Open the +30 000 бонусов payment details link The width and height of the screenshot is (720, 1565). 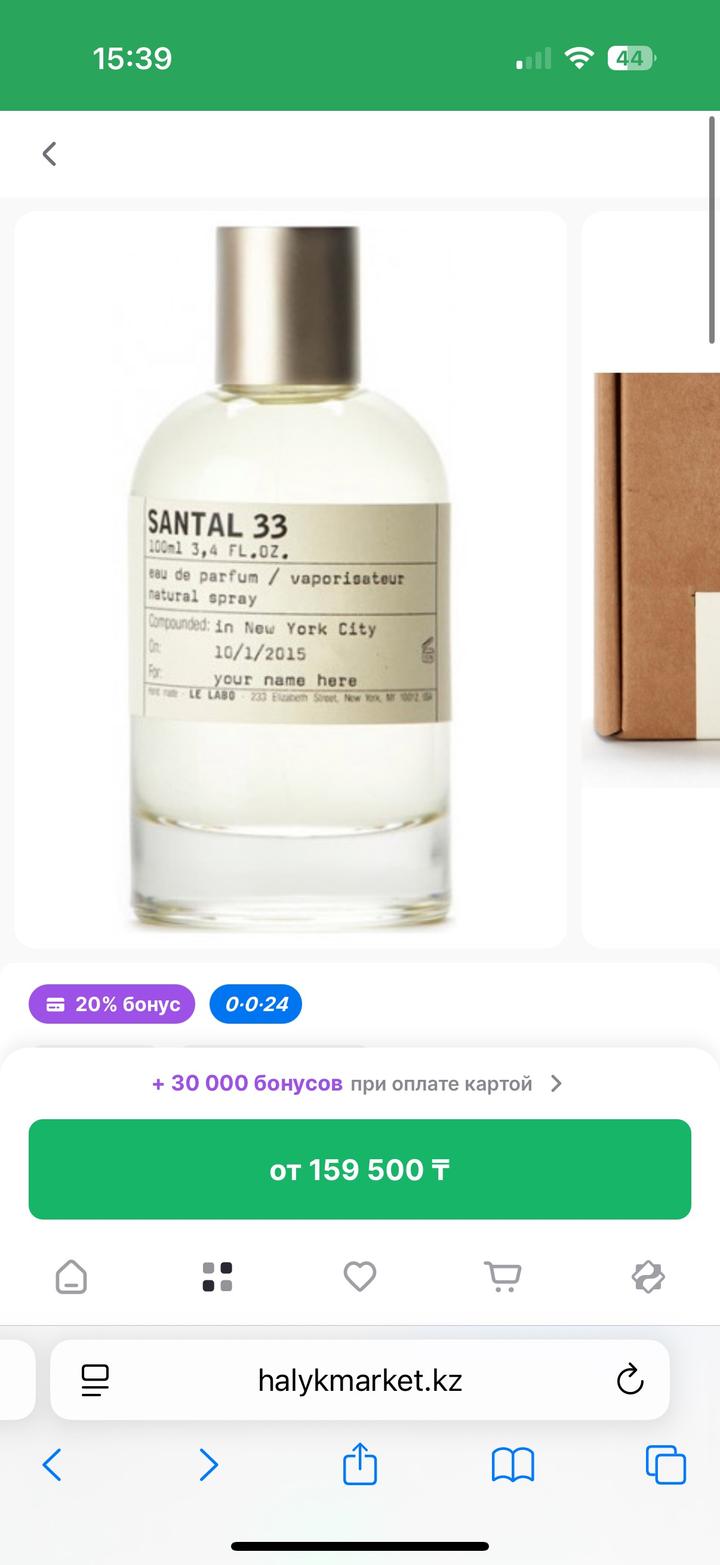(340, 1083)
